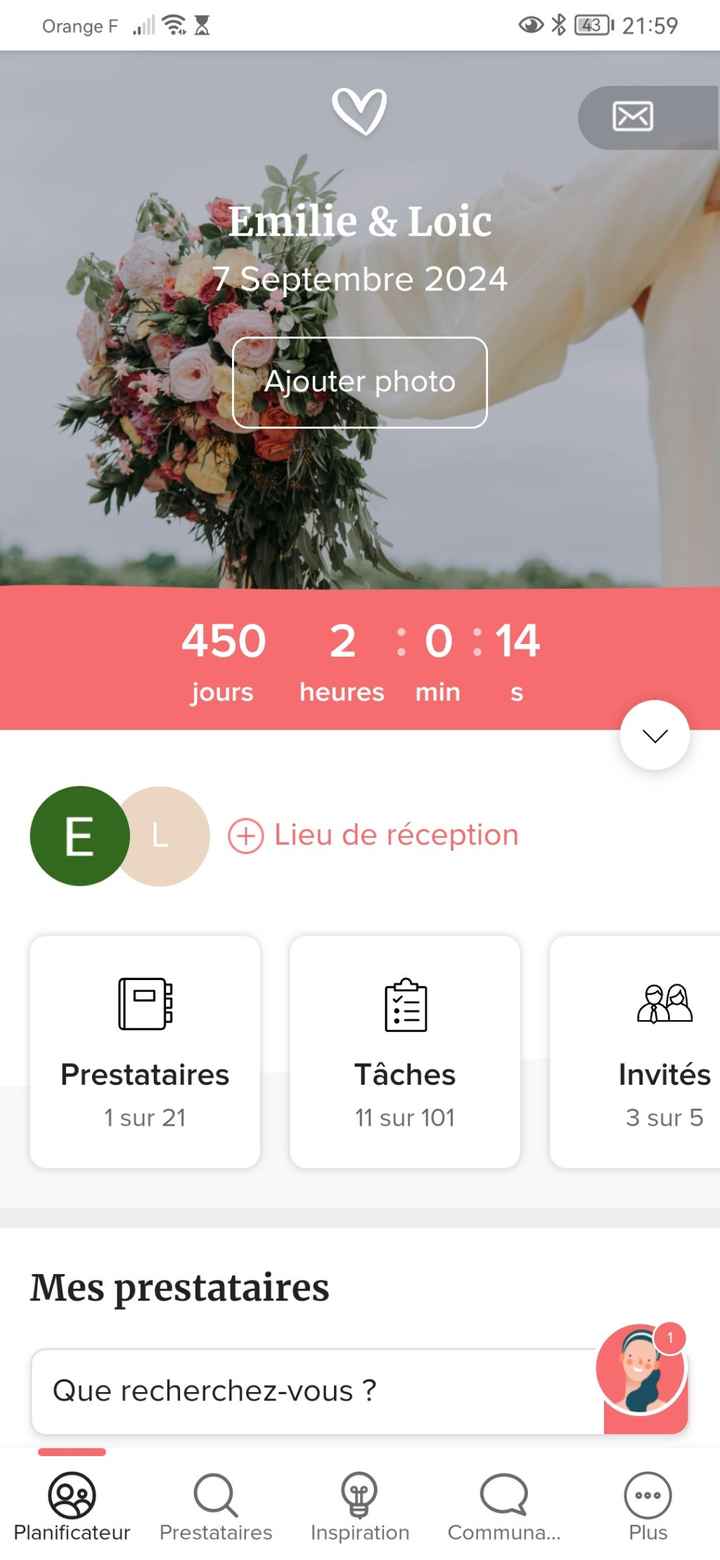Tap the Tâches clipboard icon

(x=404, y=1006)
